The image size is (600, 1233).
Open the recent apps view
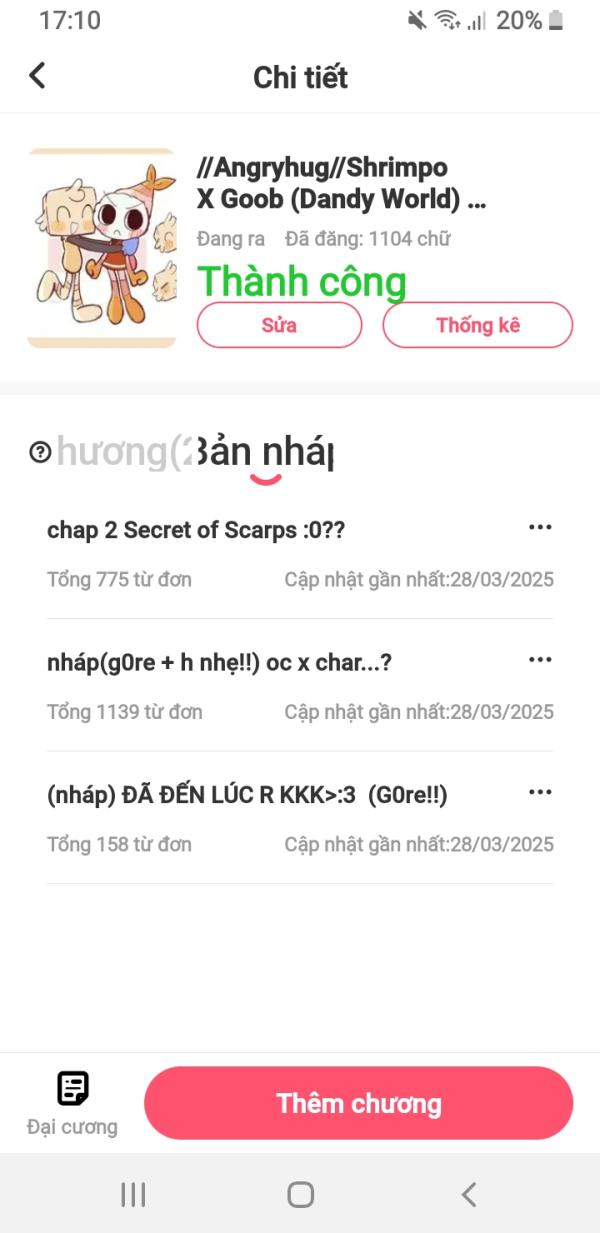click(x=133, y=1194)
